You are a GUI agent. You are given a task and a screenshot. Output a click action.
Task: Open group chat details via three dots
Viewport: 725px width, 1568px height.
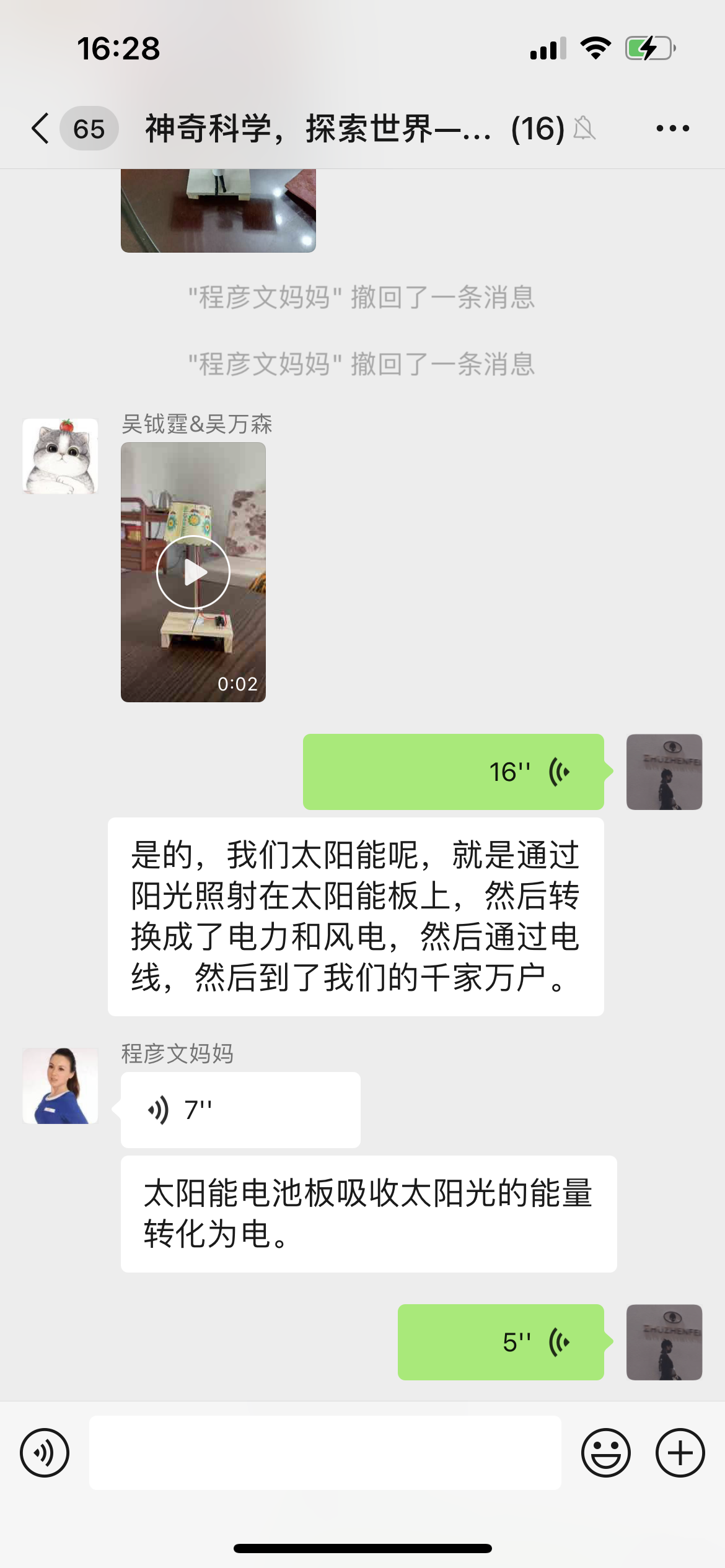click(x=672, y=129)
